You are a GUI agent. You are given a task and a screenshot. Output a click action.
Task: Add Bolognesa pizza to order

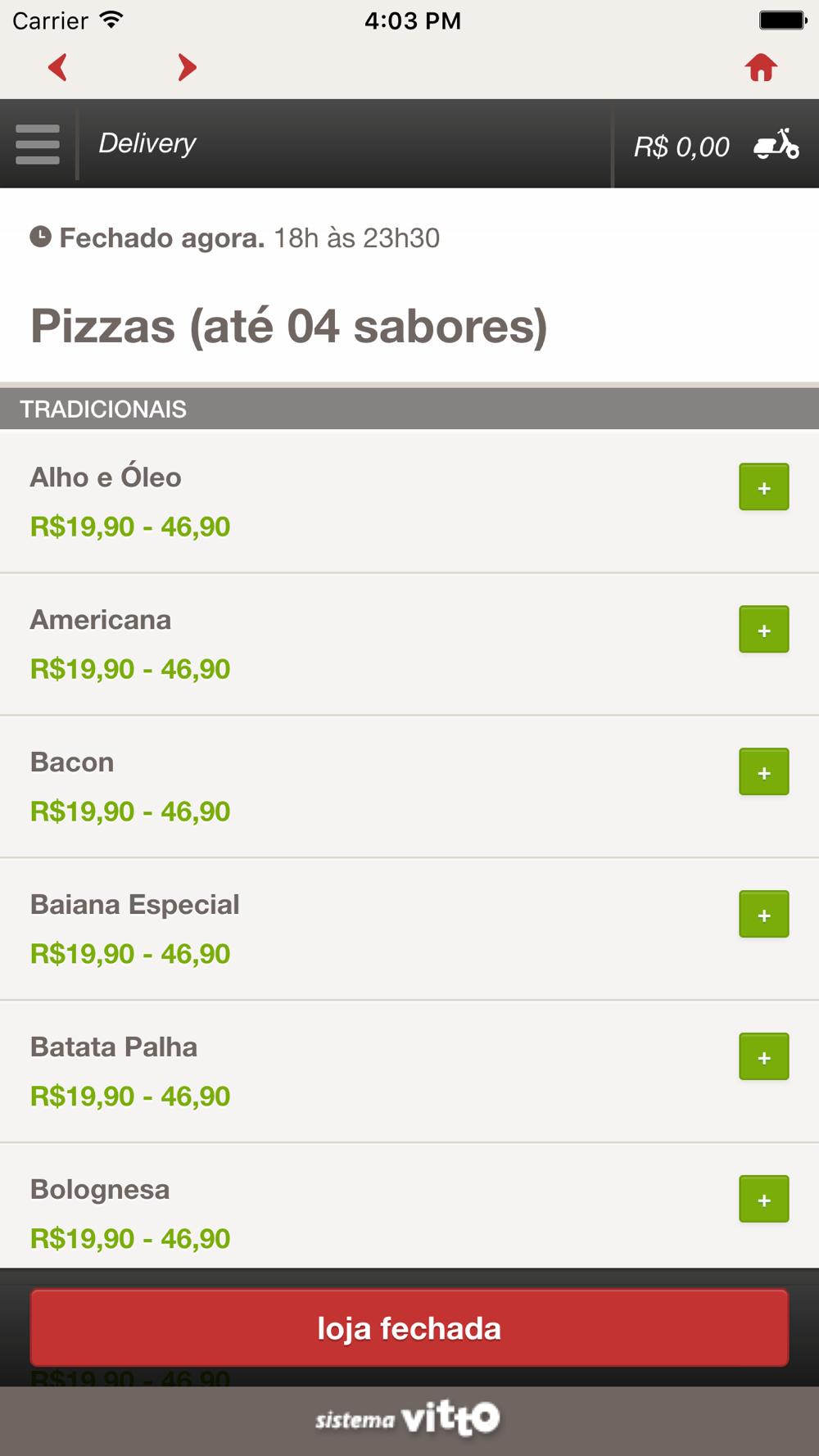[x=764, y=1200]
